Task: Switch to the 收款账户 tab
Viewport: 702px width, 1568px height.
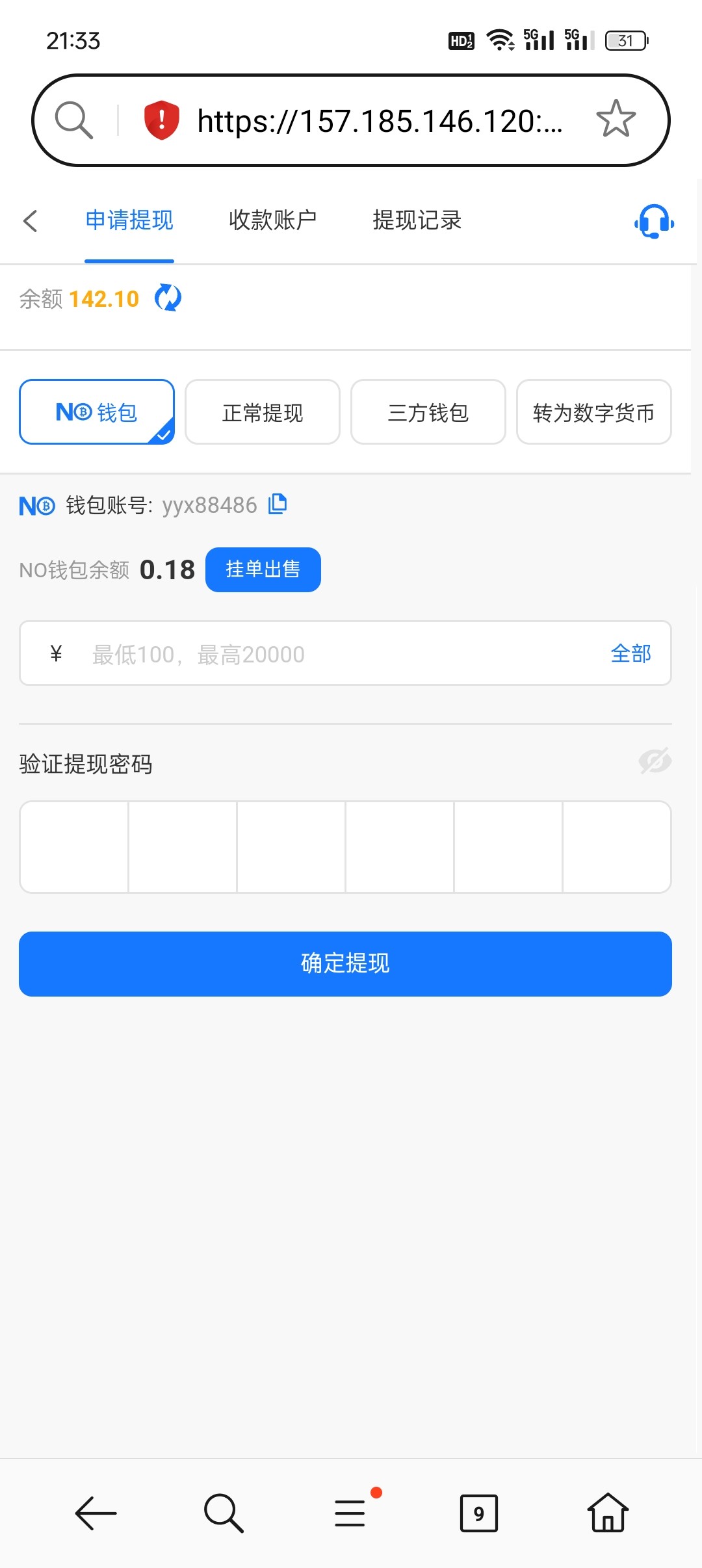Action: coord(272,221)
